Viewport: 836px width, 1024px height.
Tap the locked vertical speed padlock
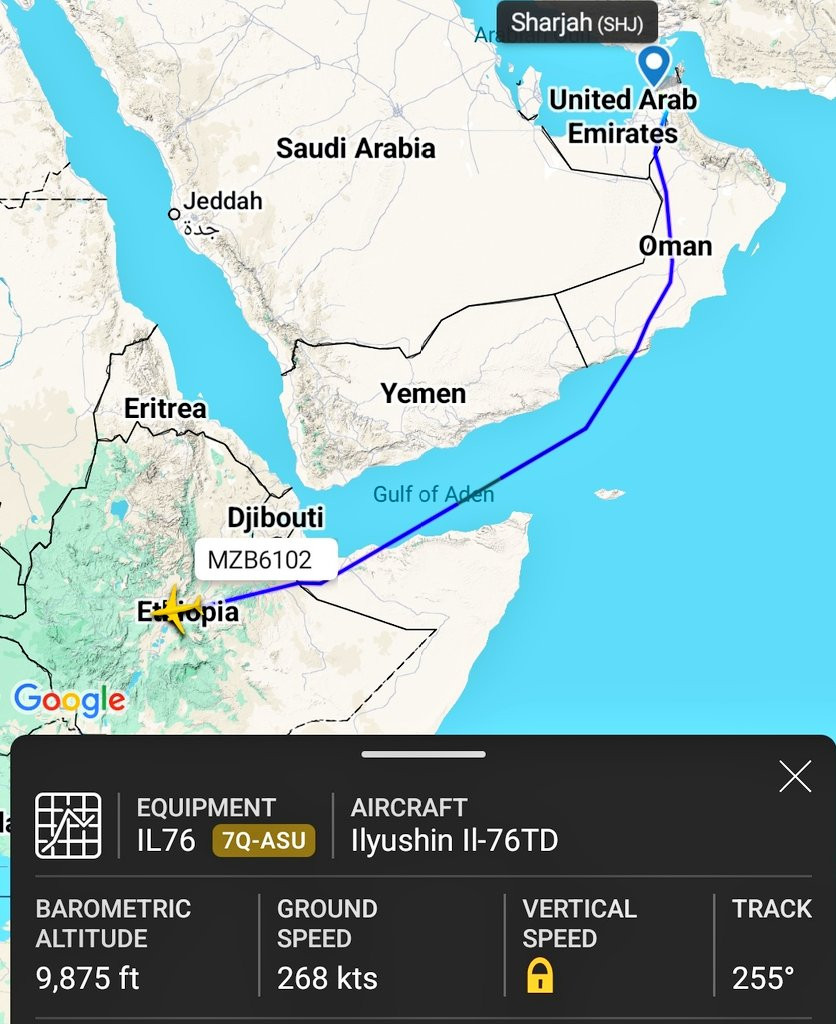pos(539,976)
